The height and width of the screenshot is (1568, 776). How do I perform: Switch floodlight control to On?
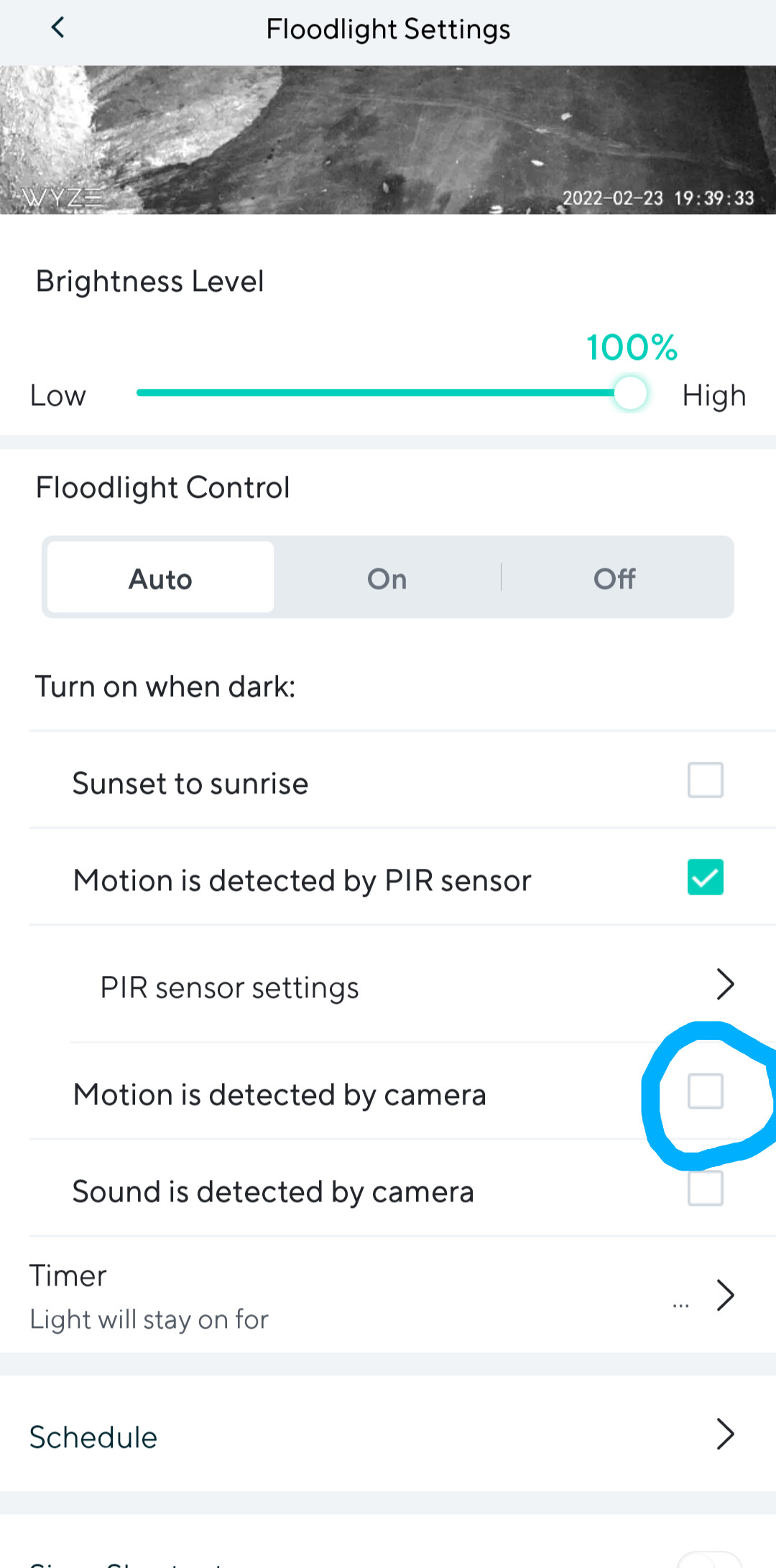pos(387,577)
